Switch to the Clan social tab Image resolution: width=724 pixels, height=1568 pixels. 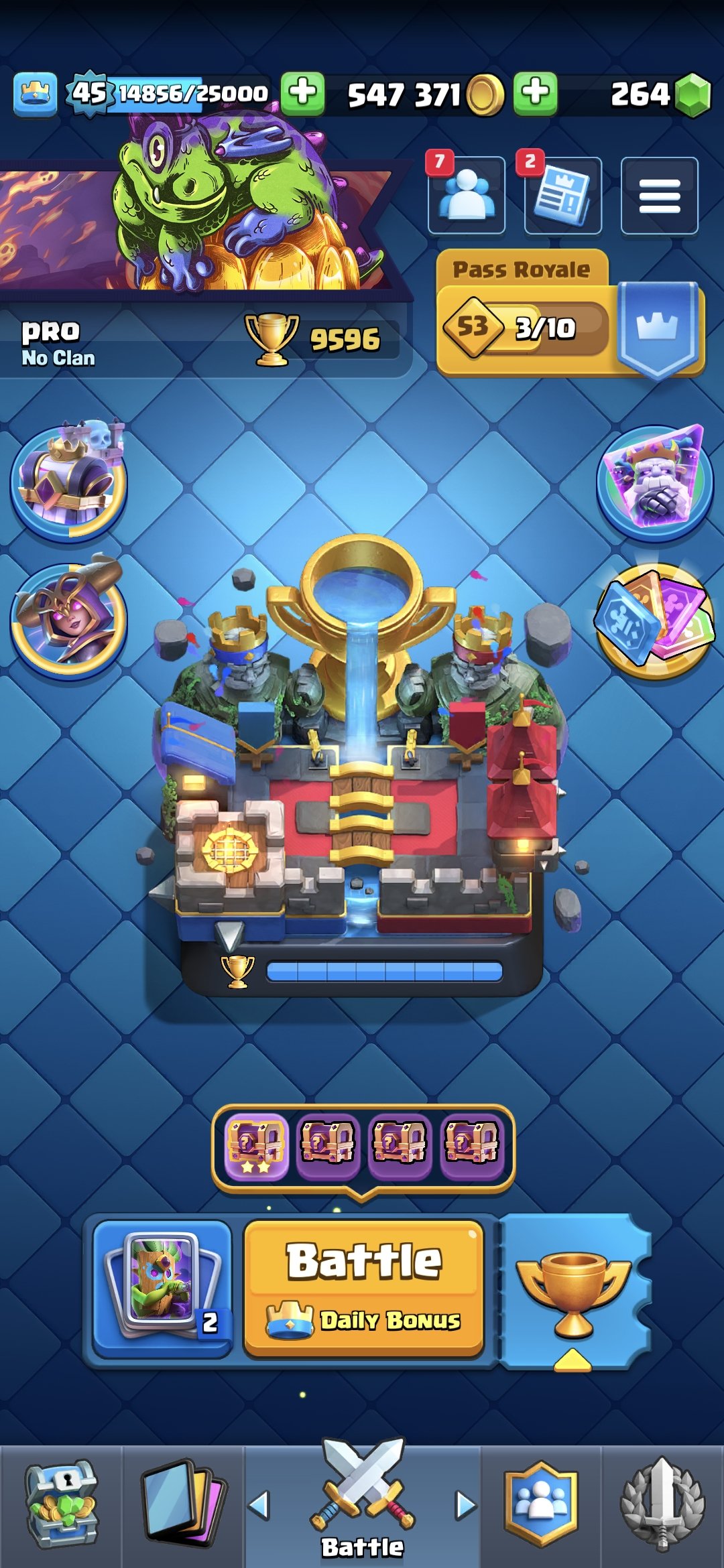[541, 1504]
